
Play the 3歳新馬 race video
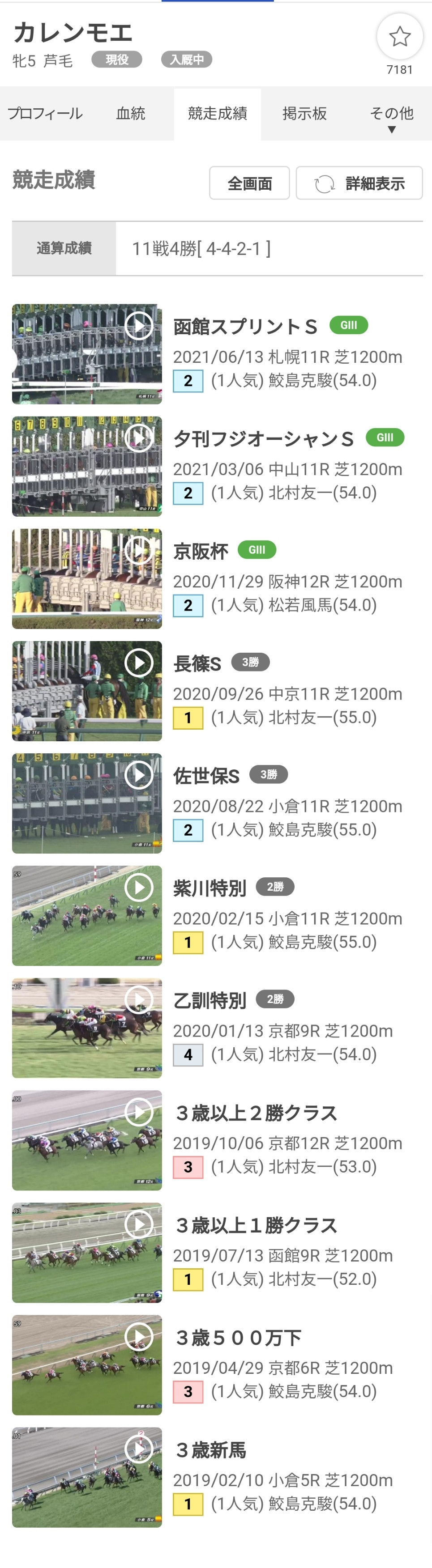138,1449
